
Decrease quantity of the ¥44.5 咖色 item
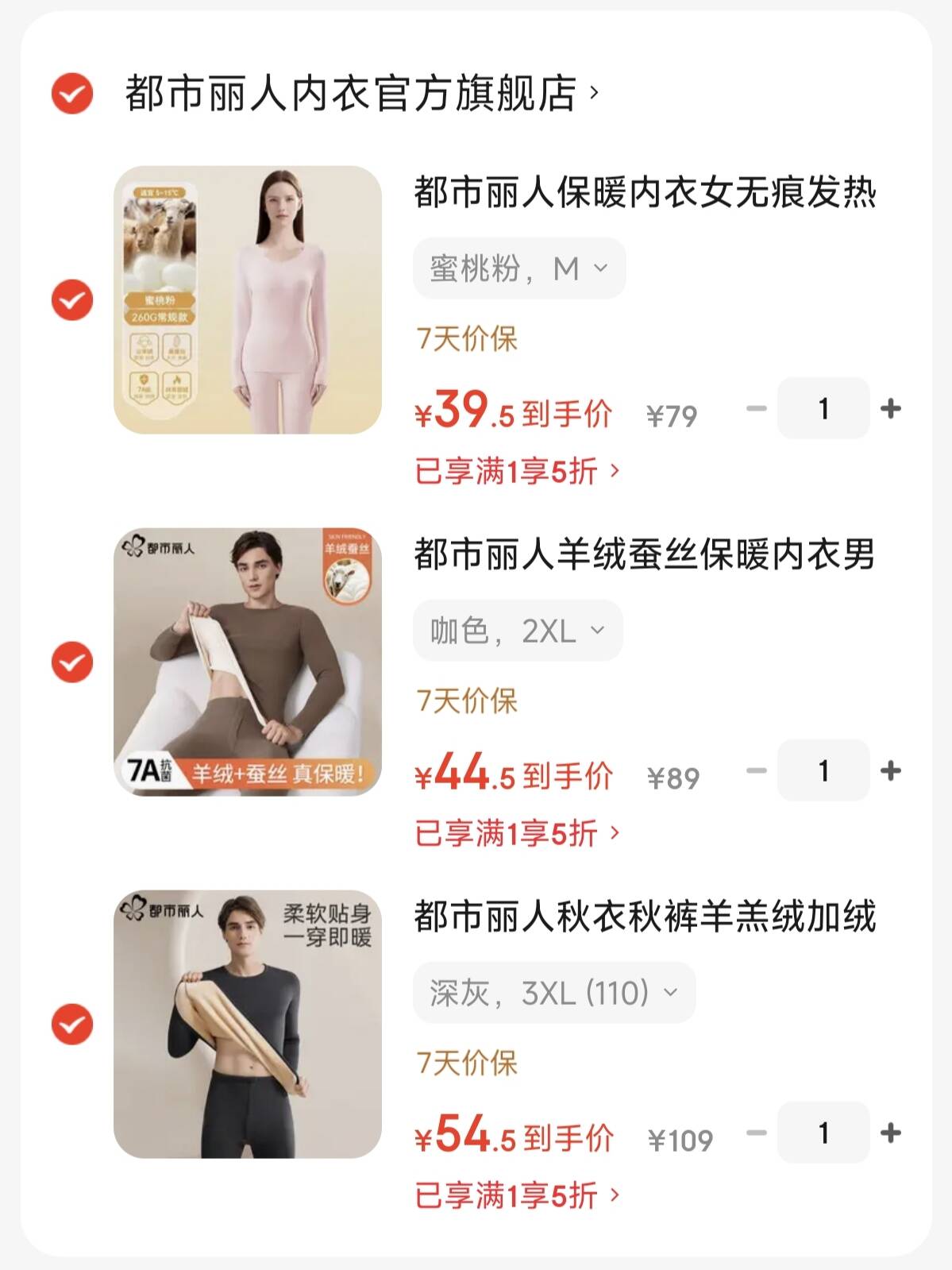click(x=757, y=770)
